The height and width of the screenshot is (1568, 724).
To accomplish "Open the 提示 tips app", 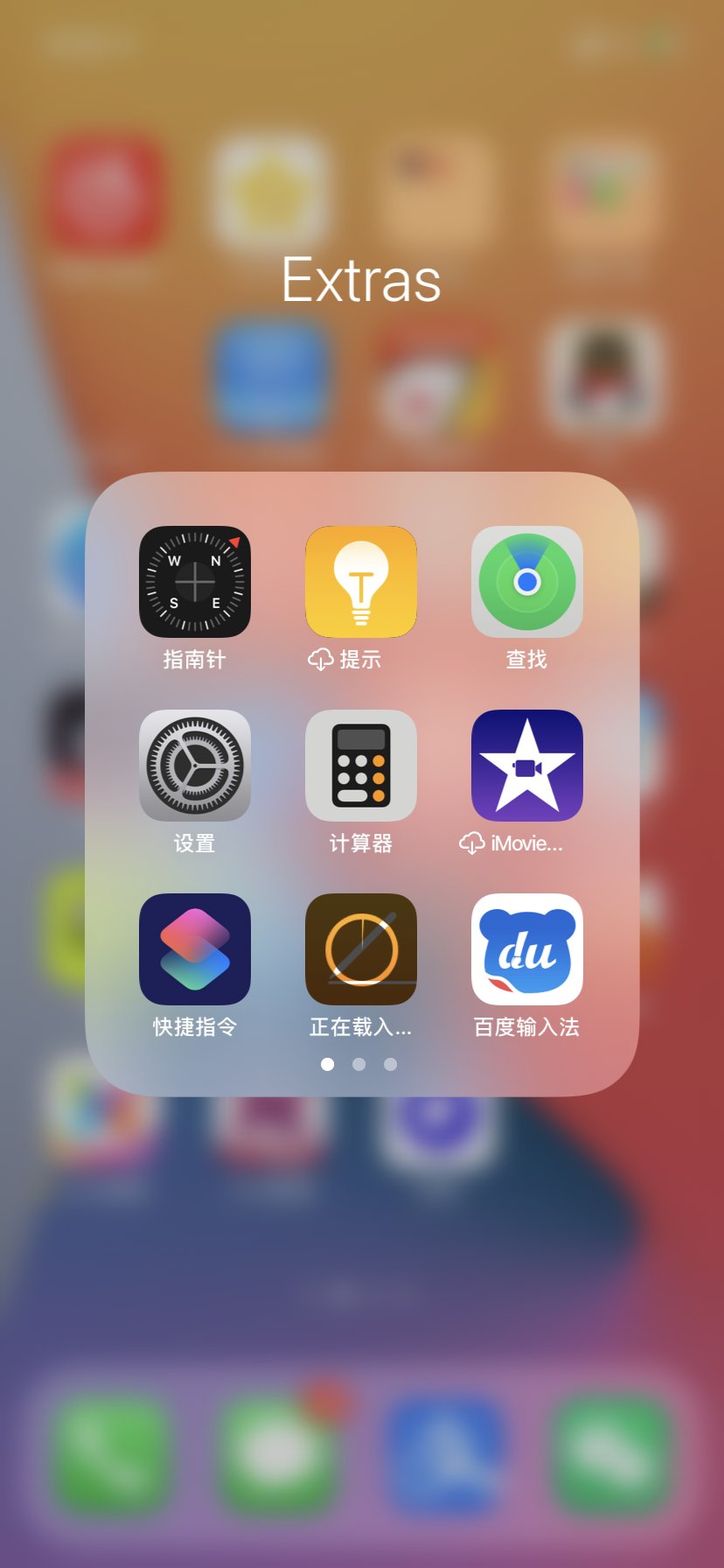I will pos(360,582).
